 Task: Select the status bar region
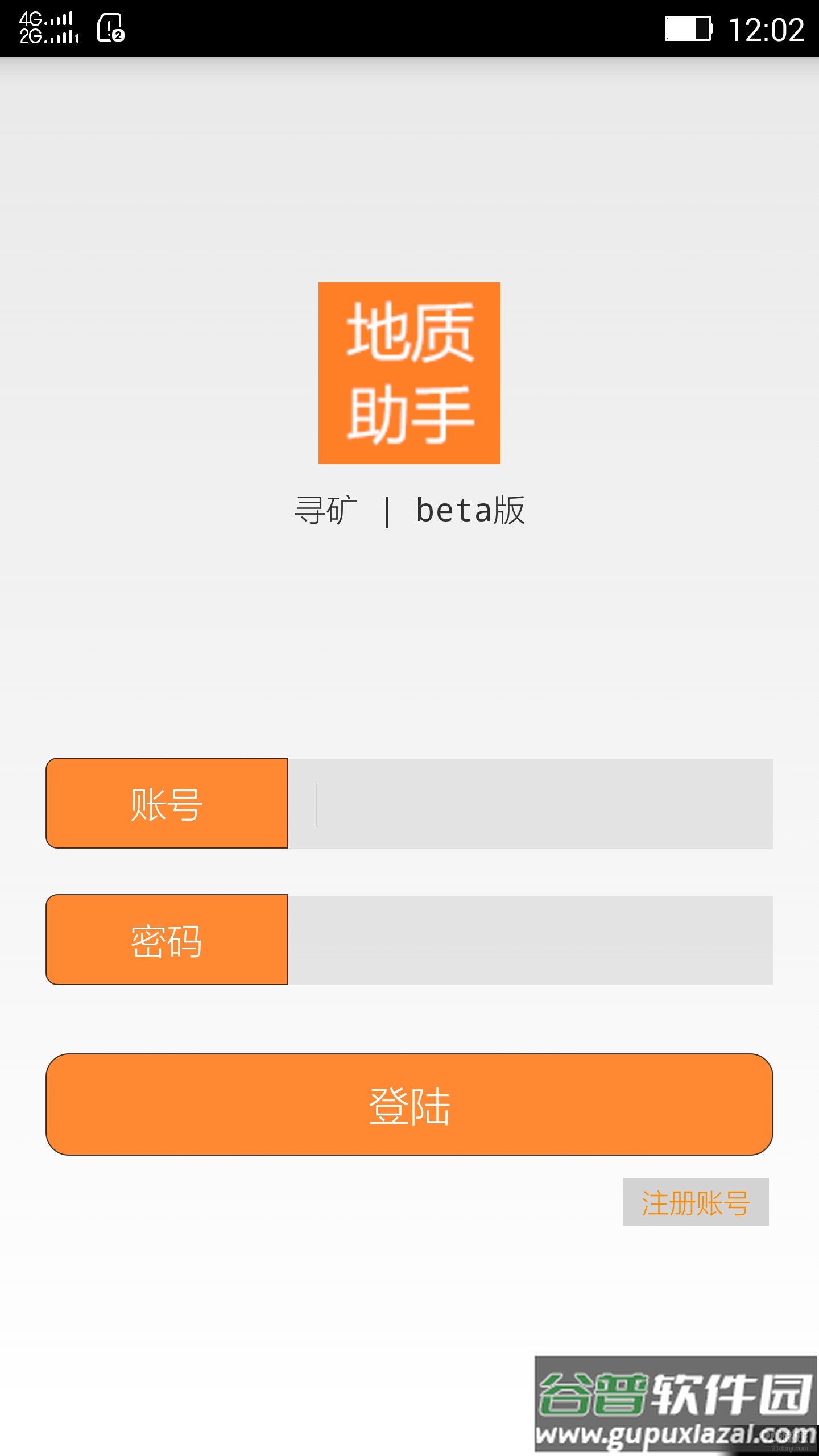point(409,27)
